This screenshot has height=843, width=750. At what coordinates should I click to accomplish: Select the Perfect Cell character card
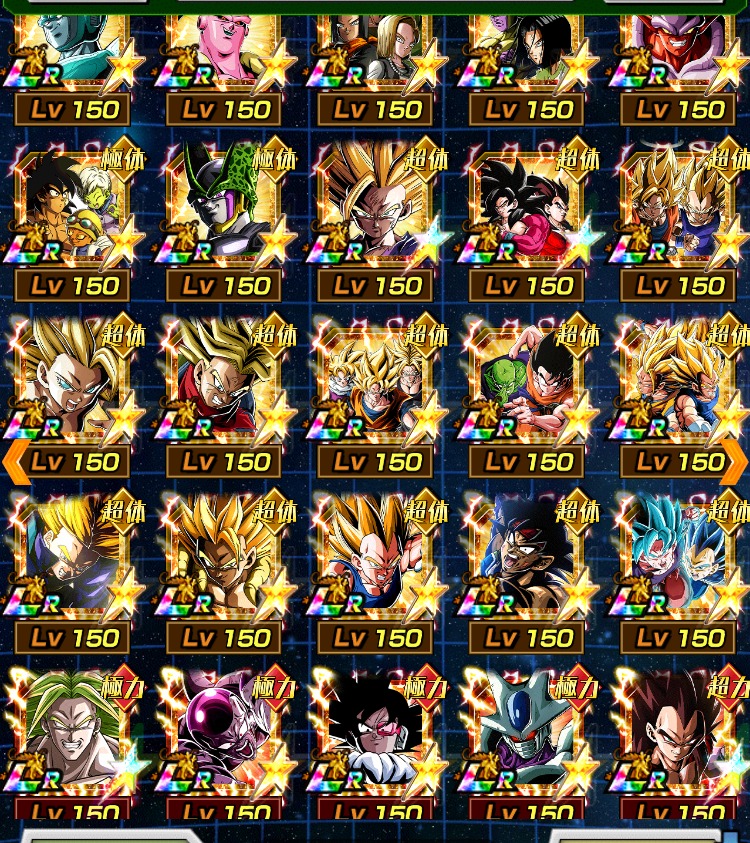pyautogui.click(x=225, y=205)
